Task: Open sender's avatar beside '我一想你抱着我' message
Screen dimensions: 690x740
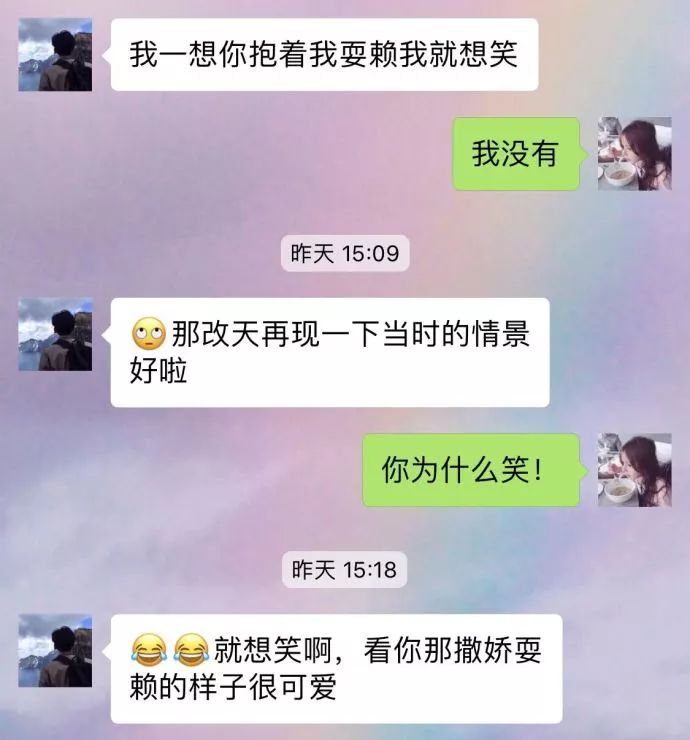Action: (x=55, y=55)
